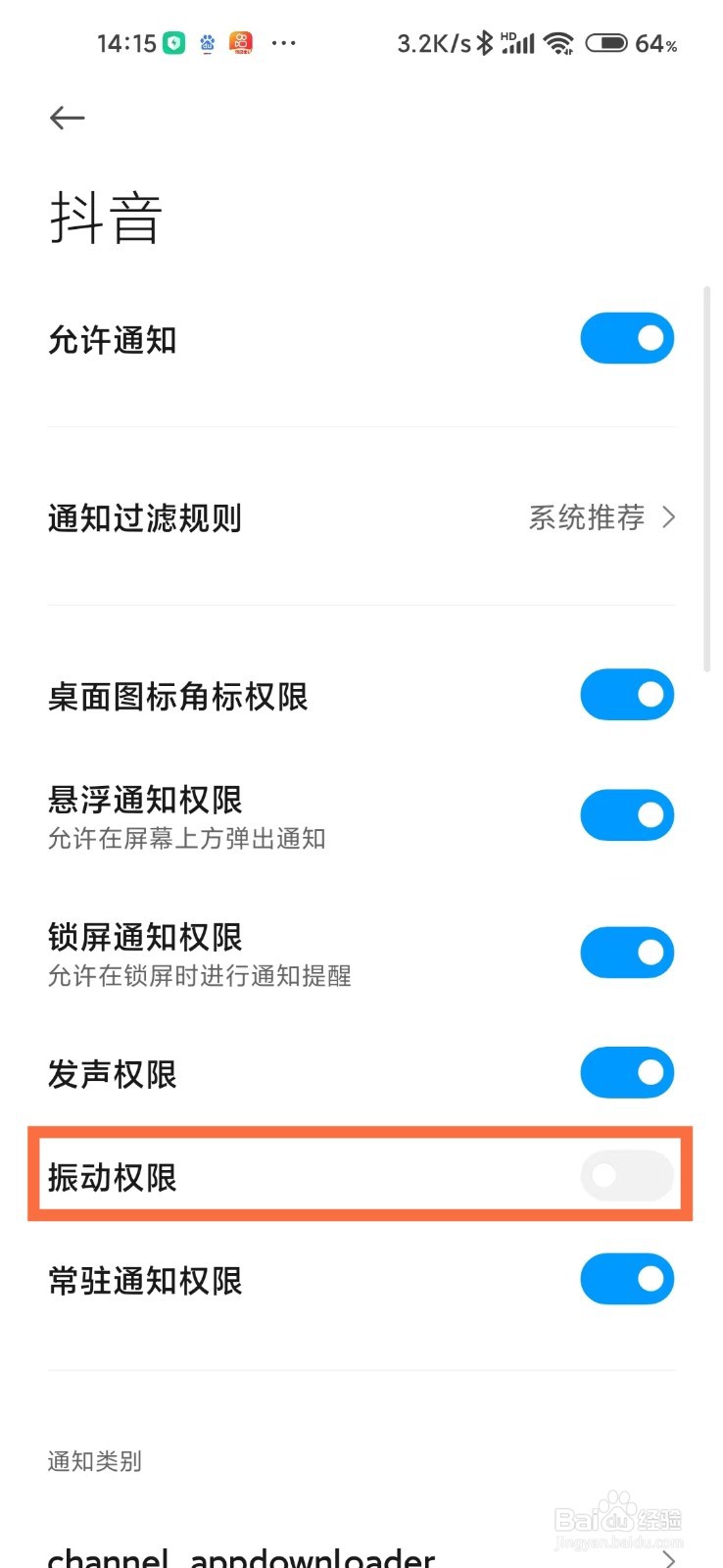This screenshot has width=723, height=1568.
Task: Tap the battery icon in the status bar
Action: pos(607,42)
